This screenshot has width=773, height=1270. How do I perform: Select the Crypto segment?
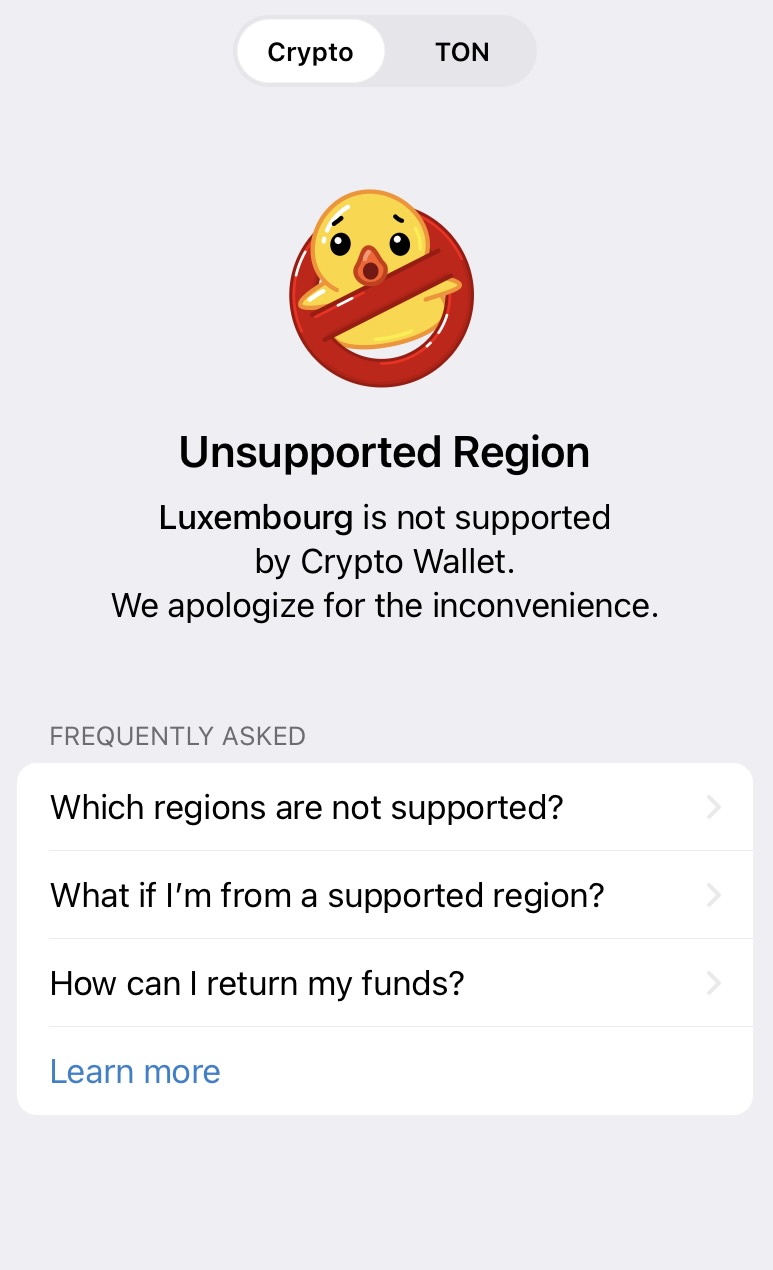click(x=310, y=52)
